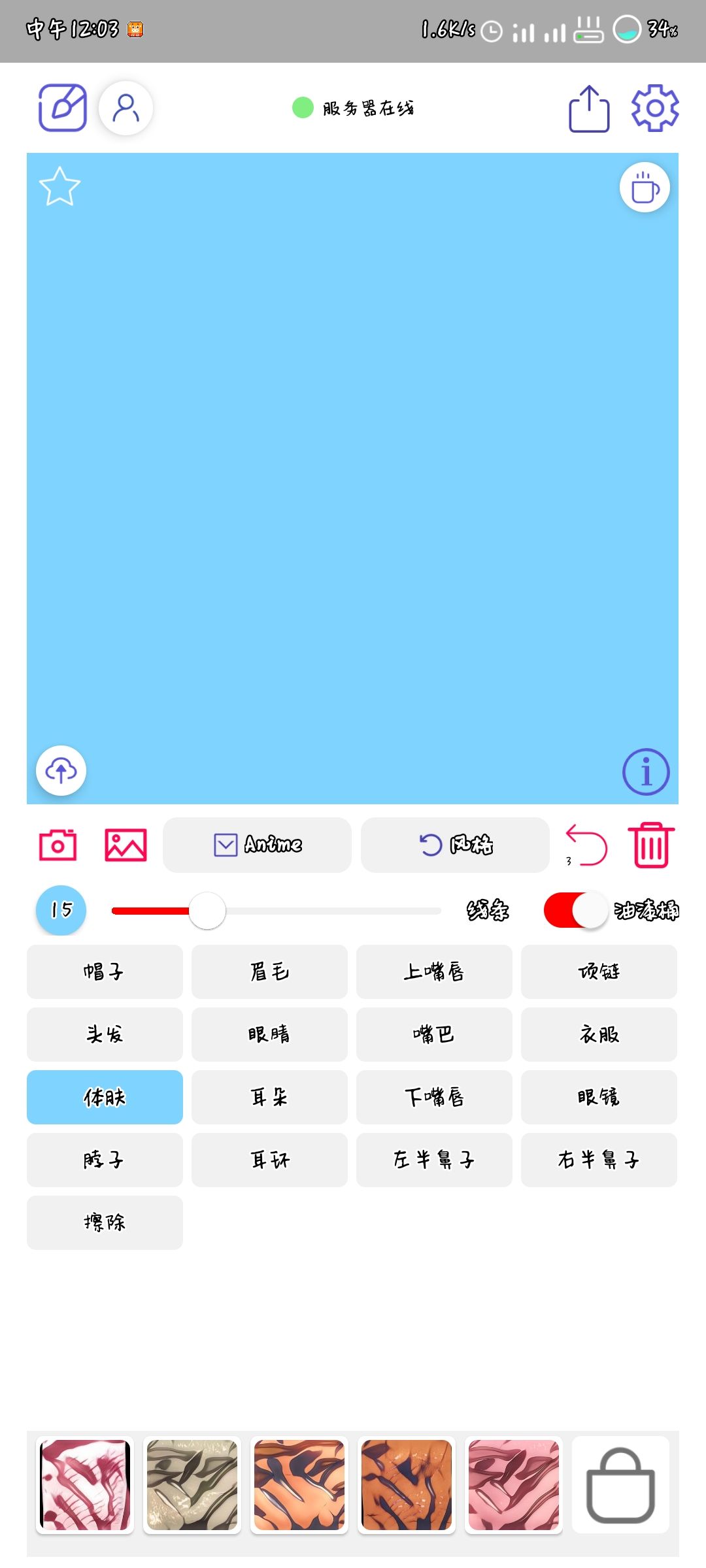Toggle the 线条/油漆桶 switch
The height and width of the screenshot is (1568, 706).
point(576,910)
